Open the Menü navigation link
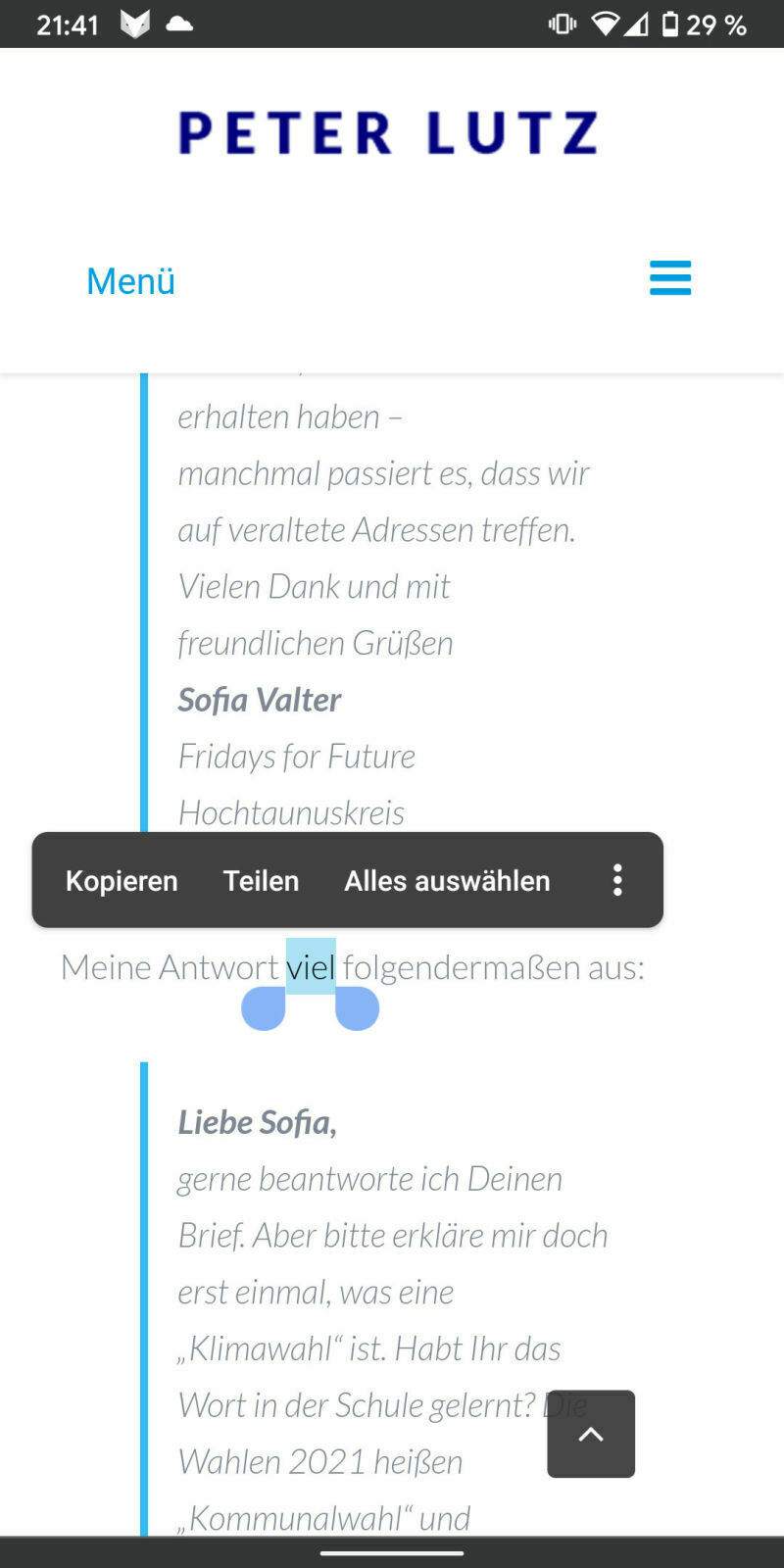Image resolution: width=784 pixels, height=1568 pixels. coord(129,281)
